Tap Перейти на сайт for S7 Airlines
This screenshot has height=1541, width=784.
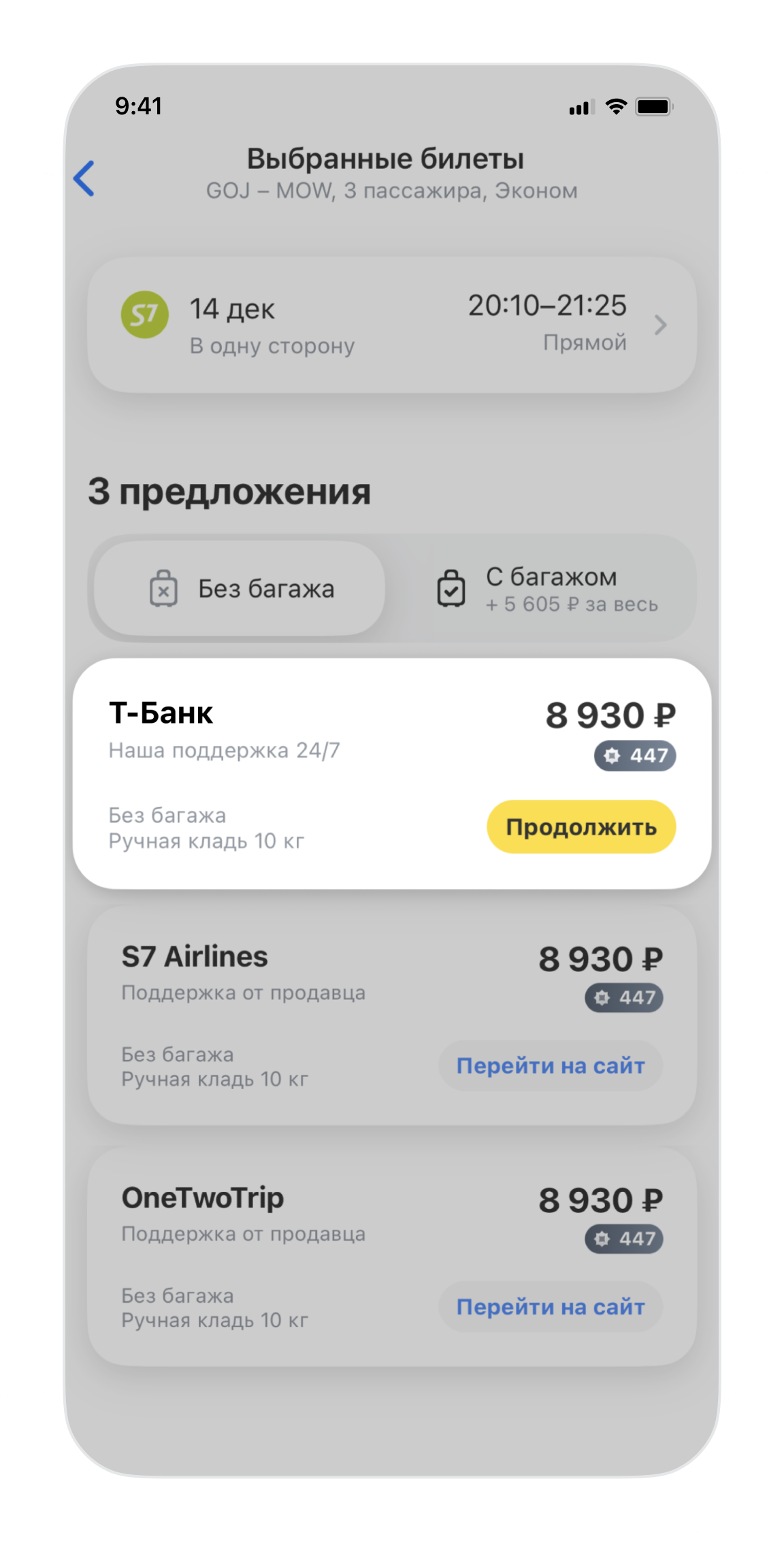[550, 1066]
